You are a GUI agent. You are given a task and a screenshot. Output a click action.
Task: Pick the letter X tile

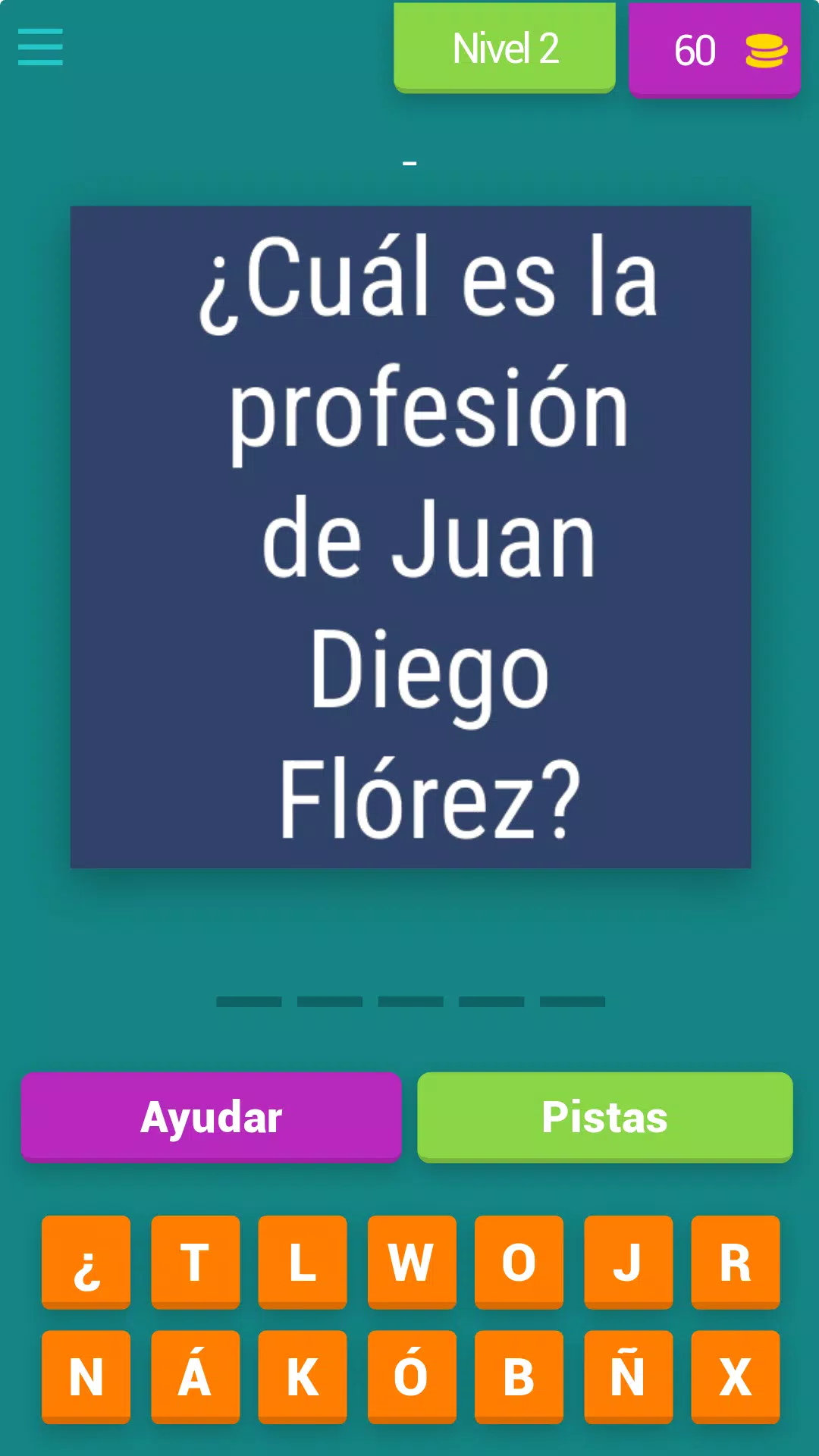pyautogui.click(x=735, y=1376)
